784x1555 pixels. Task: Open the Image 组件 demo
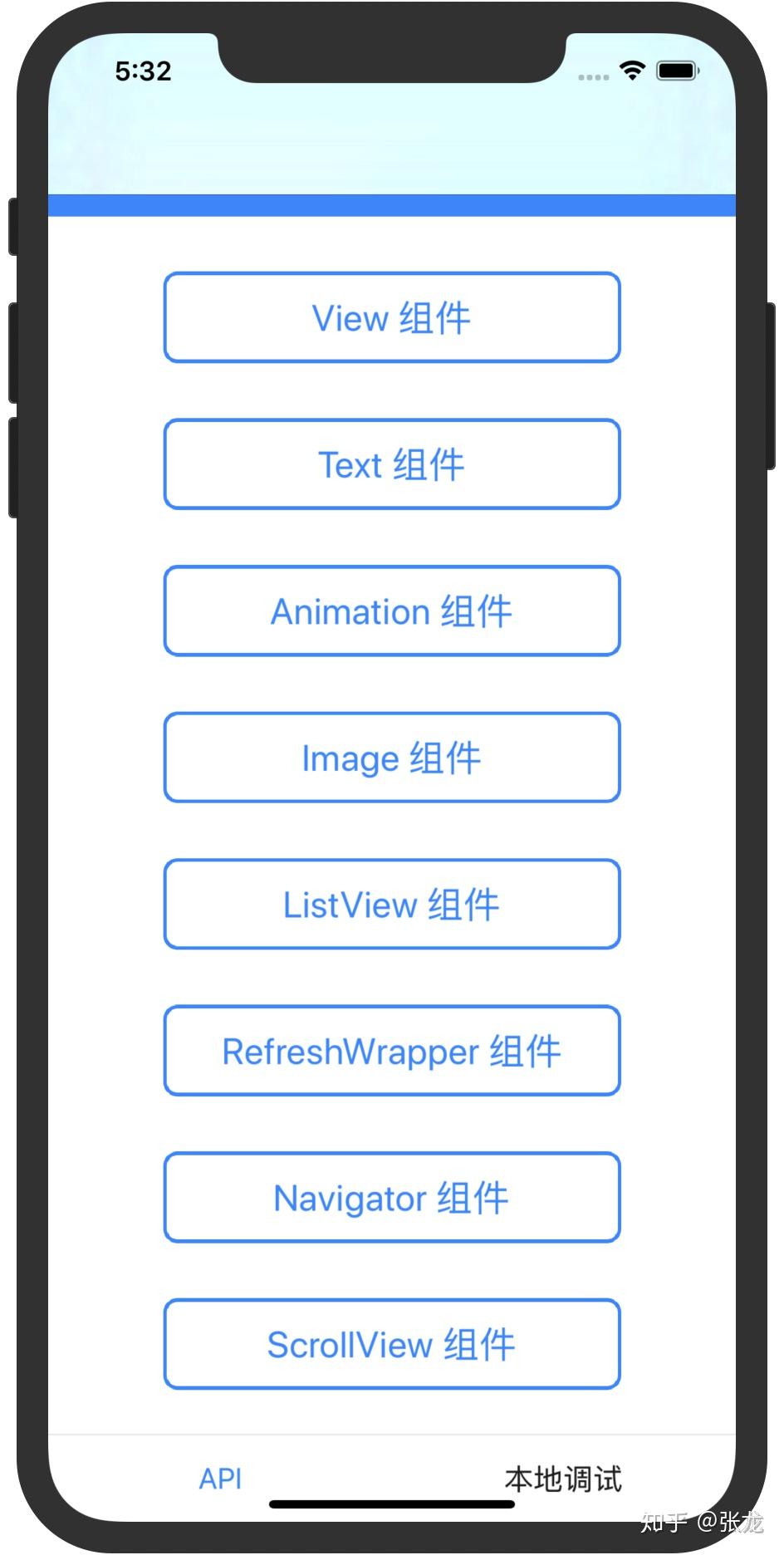coord(392,758)
